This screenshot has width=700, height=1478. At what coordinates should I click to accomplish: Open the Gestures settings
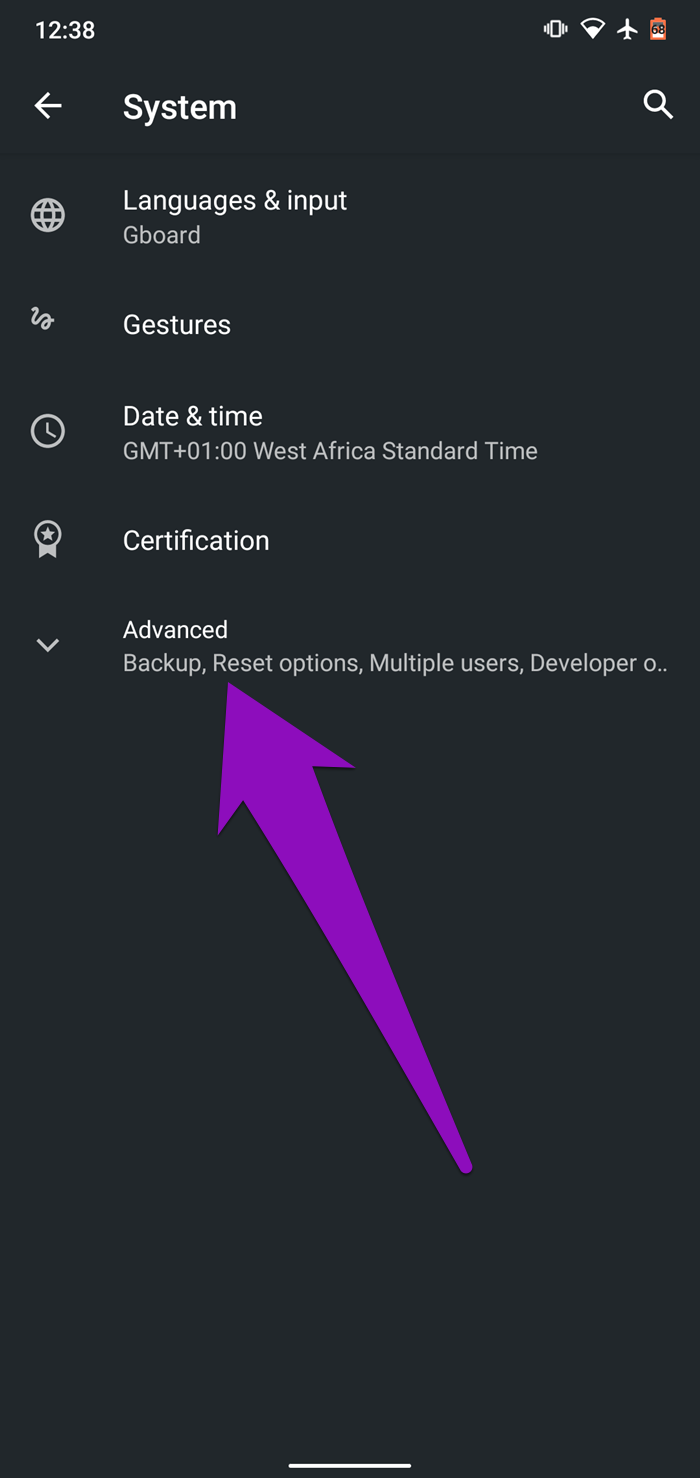(x=350, y=324)
